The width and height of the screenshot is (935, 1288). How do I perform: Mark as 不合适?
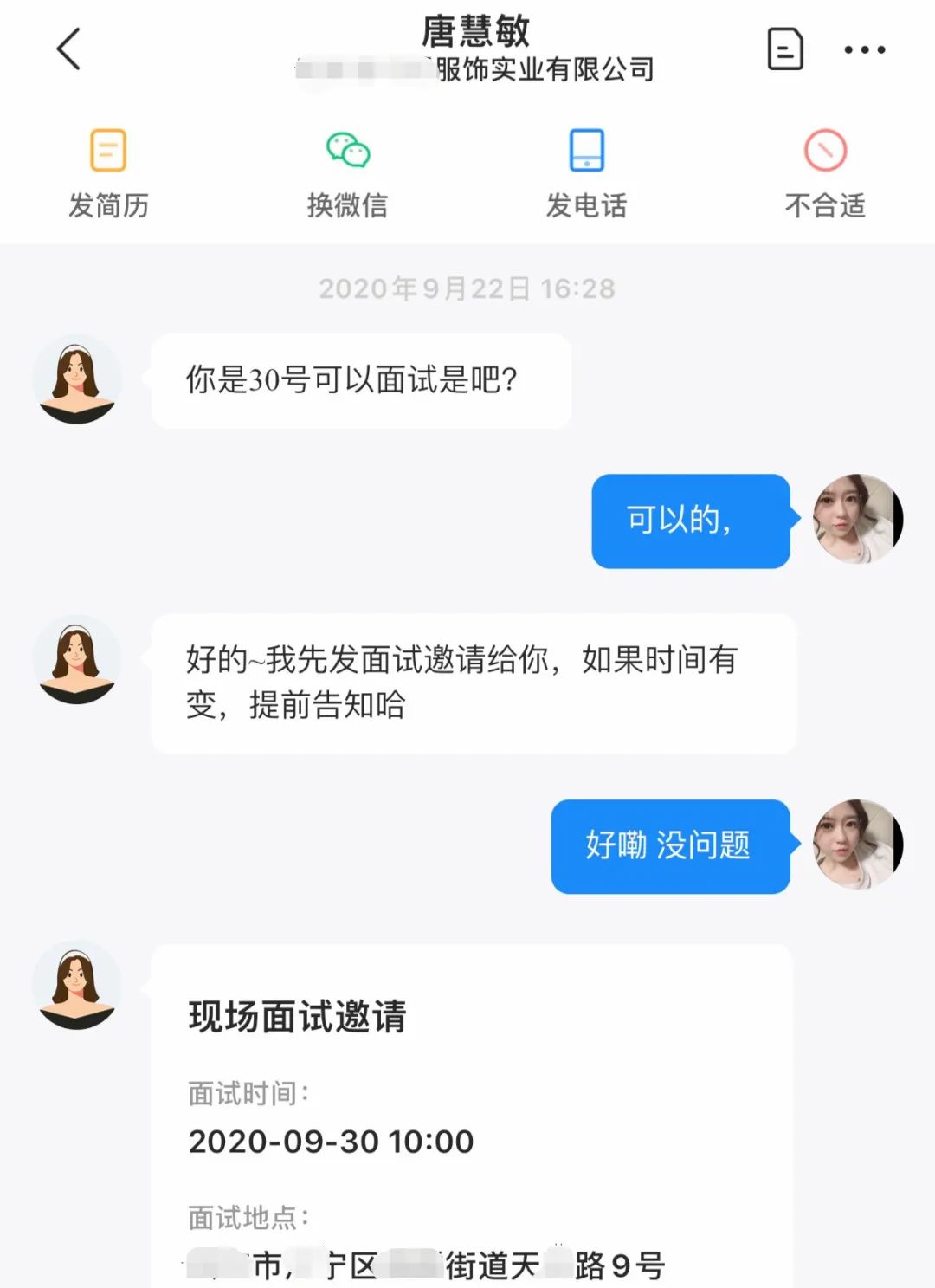click(825, 172)
